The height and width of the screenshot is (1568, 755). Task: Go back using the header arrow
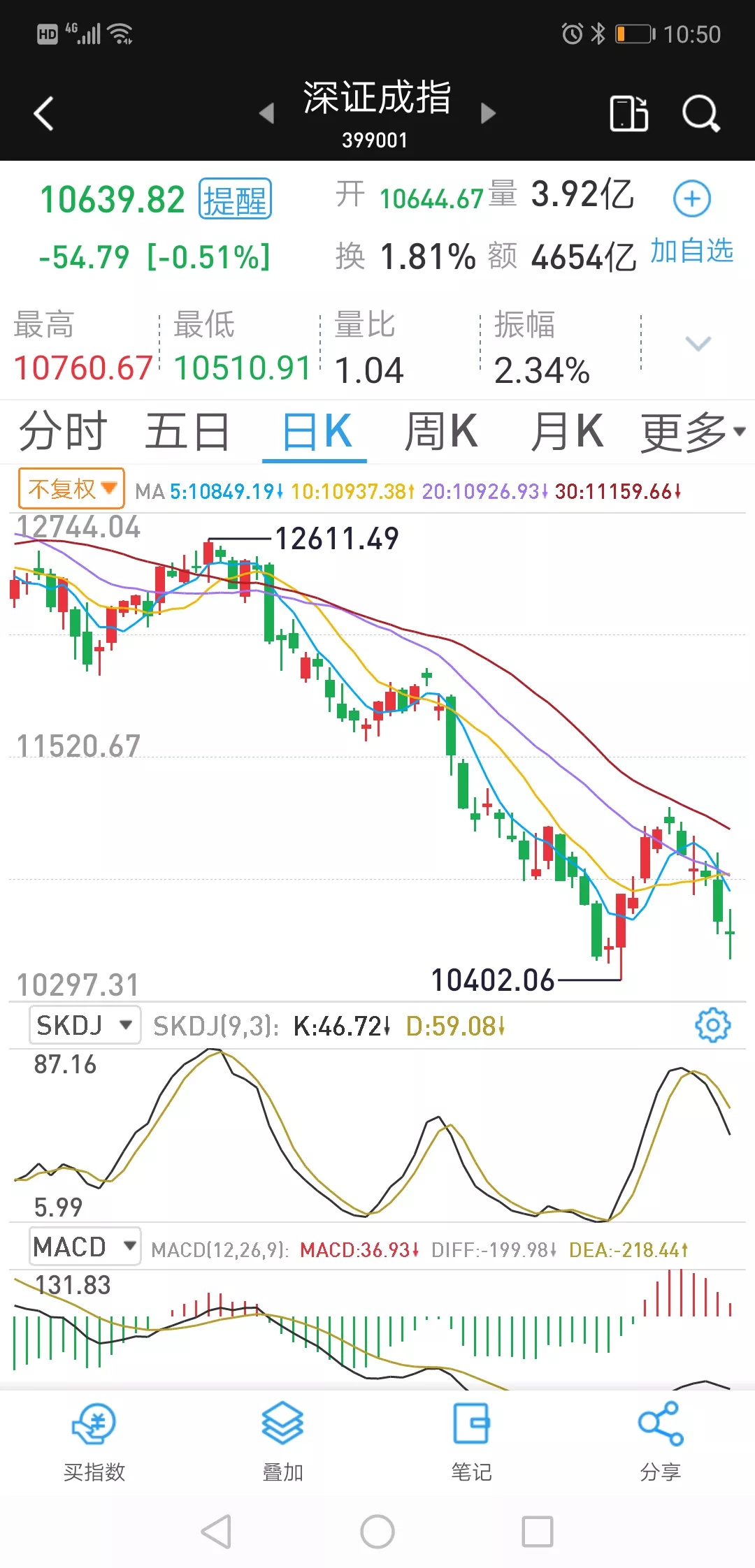click(43, 113)
